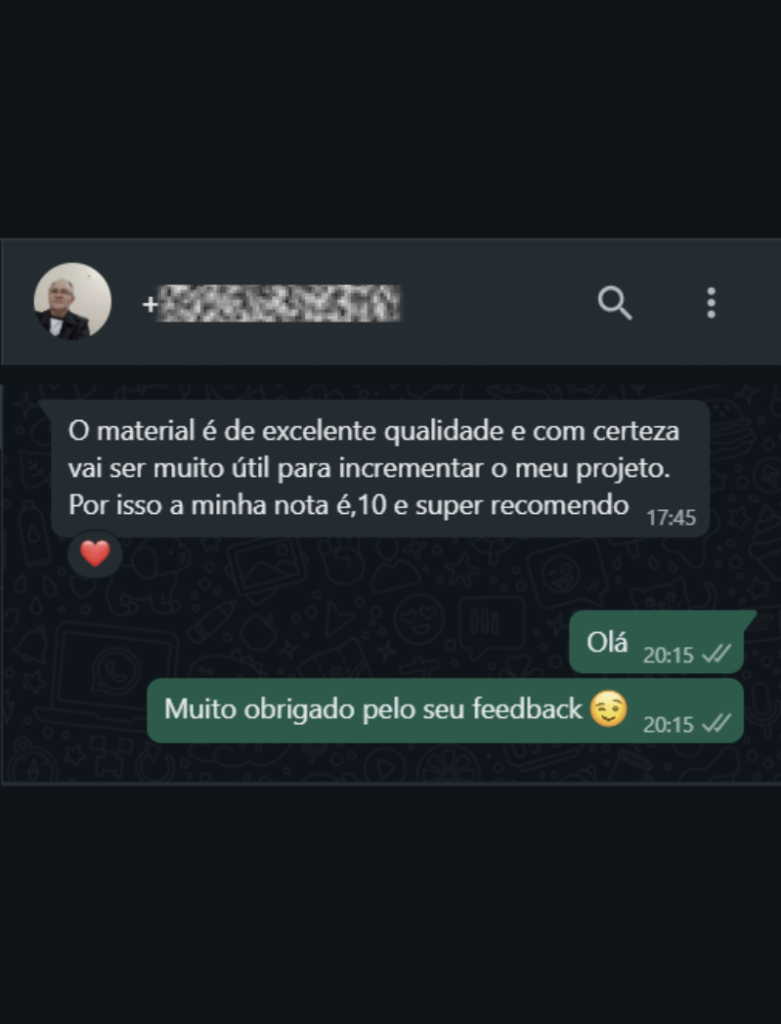This screenshot has height=1024, width=781.
Task: Click the 17:45 timestamp on the received message
Action: (x=671, y=518)
